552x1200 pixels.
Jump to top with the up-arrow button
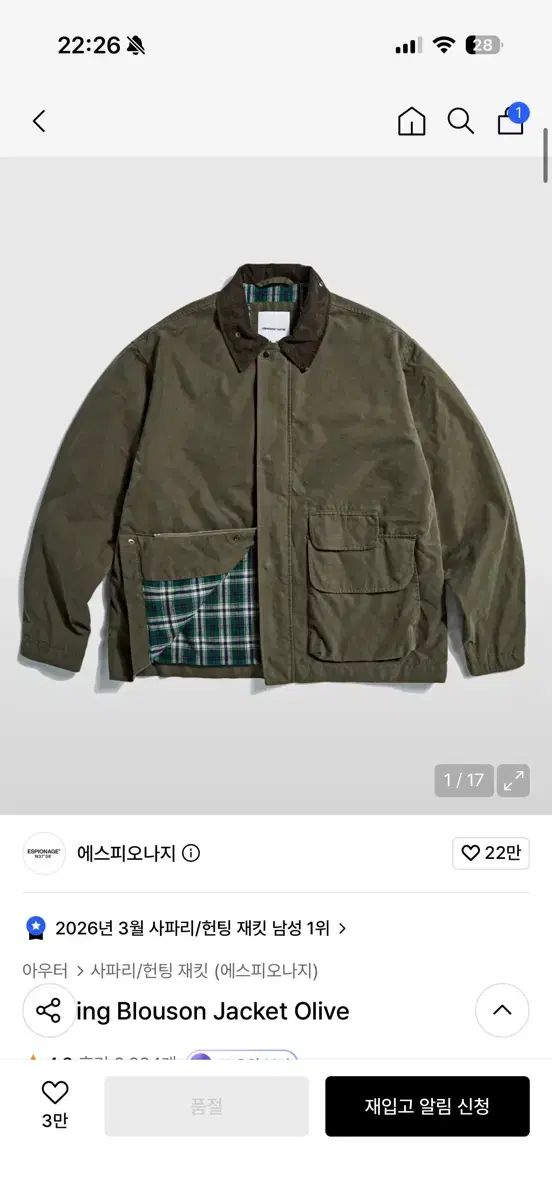(x=502, y=1010)
